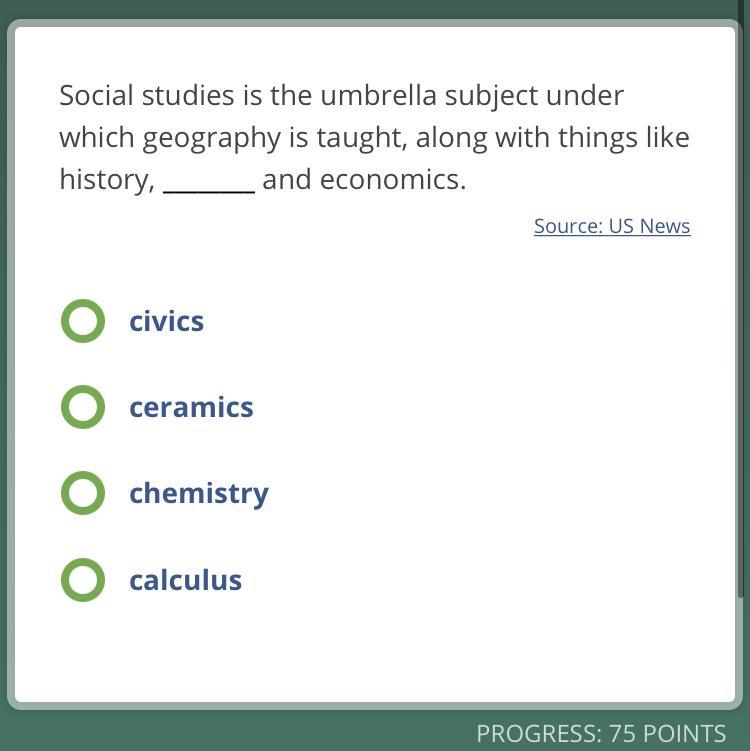The image size is (750, 751).
Task: Select the civics answer option
Action: tap(83, 321)
